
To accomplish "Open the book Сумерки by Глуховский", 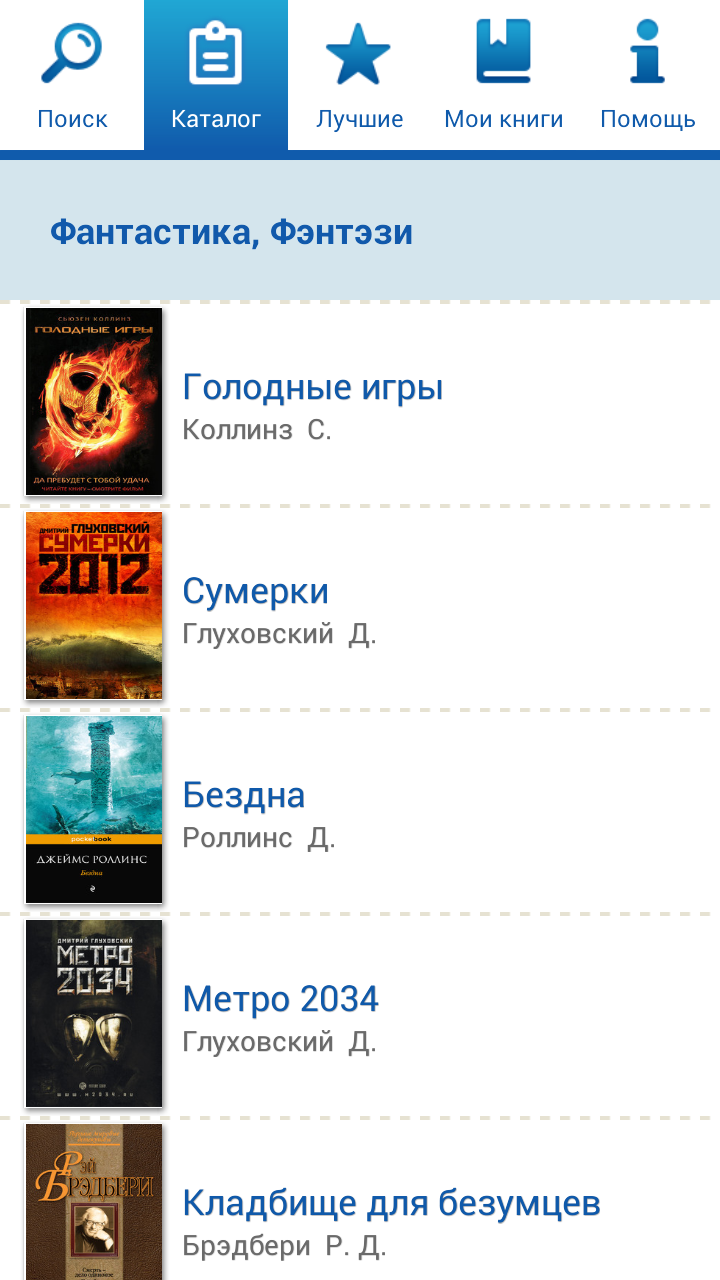I will coord(256,607).
